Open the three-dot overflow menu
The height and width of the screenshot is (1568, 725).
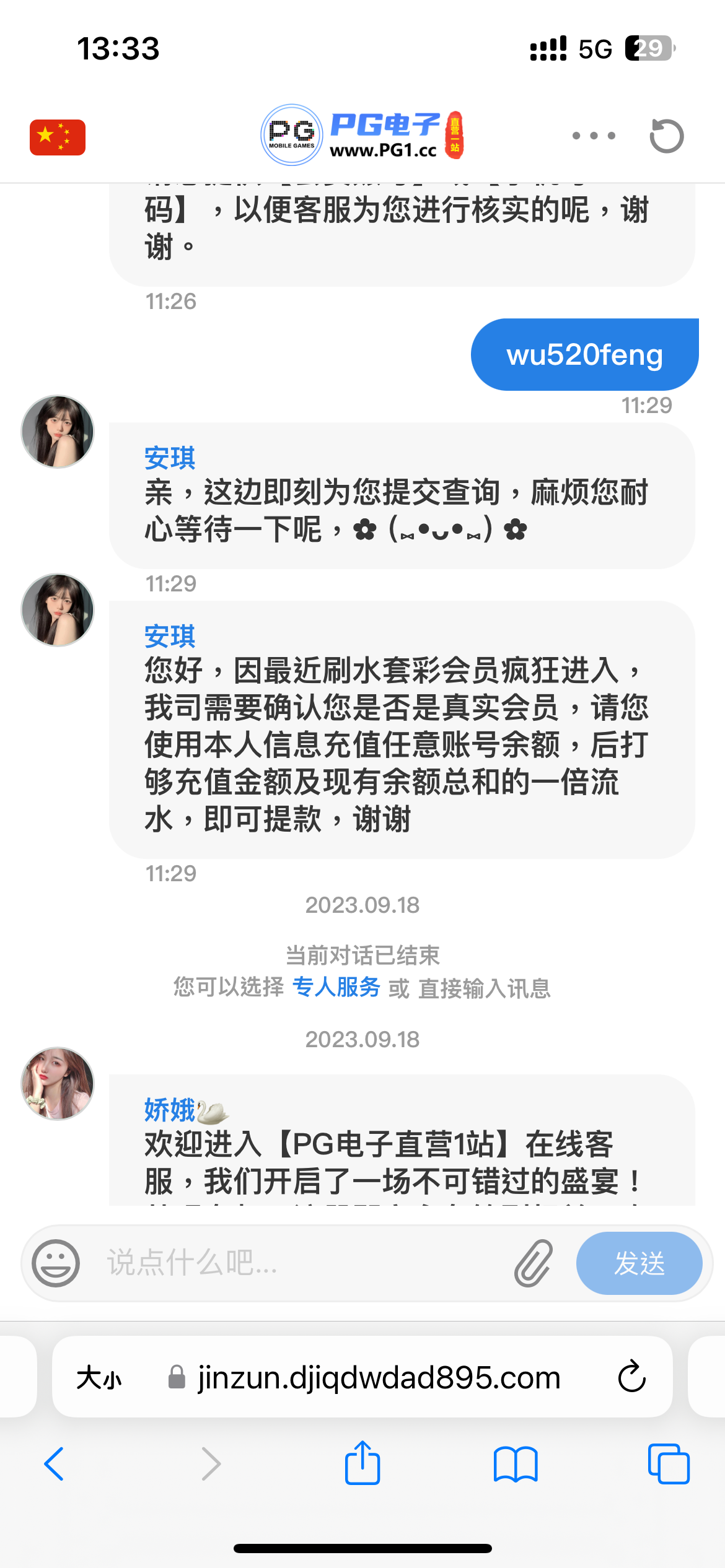(x=594, y=136)
